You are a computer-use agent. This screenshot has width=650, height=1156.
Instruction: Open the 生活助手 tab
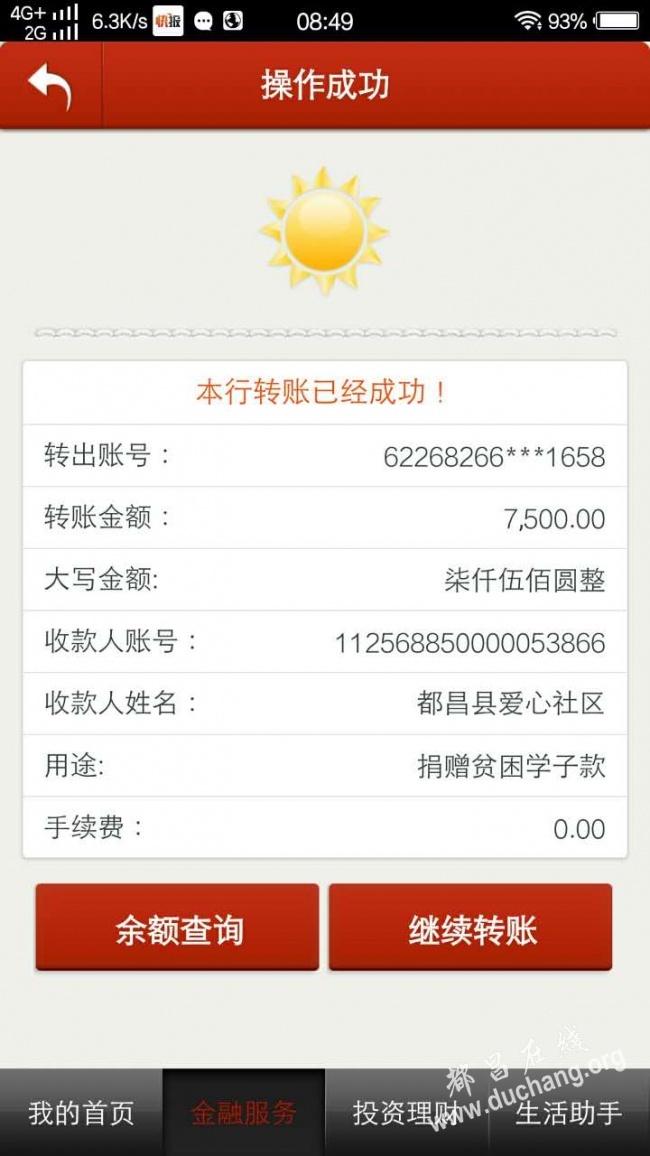tap(569, 1113)
